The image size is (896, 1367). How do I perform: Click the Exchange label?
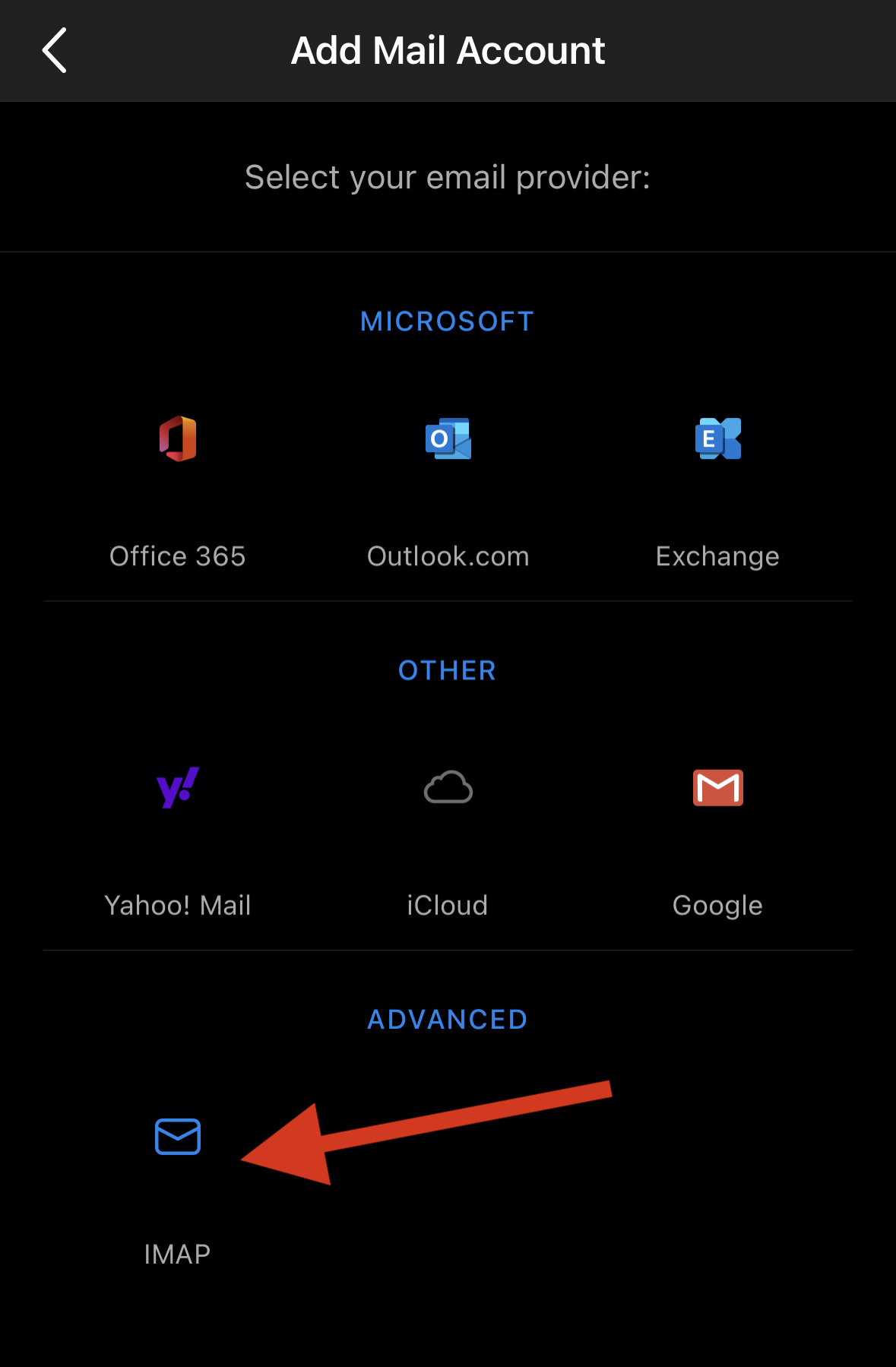pos(717,555)
